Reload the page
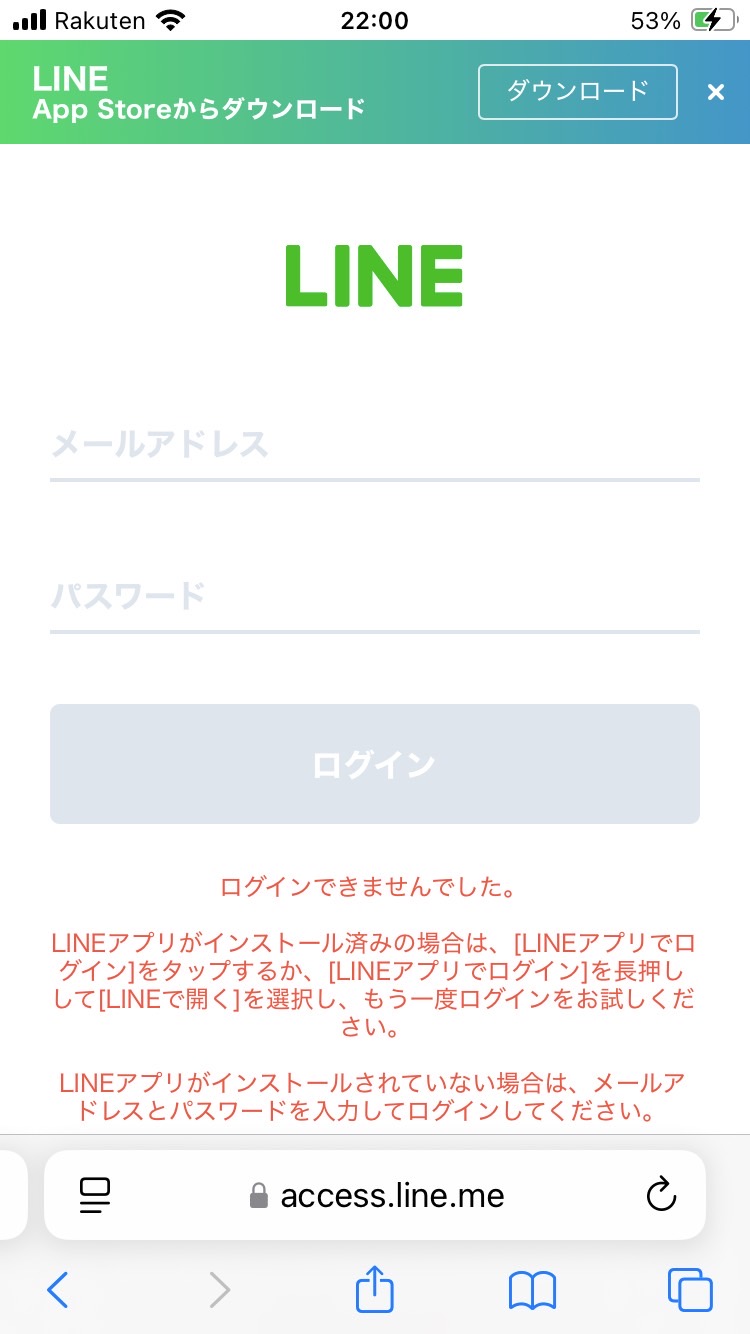Image resolution: width=750 pixels, height=1334 pixels. point(661,1195)
